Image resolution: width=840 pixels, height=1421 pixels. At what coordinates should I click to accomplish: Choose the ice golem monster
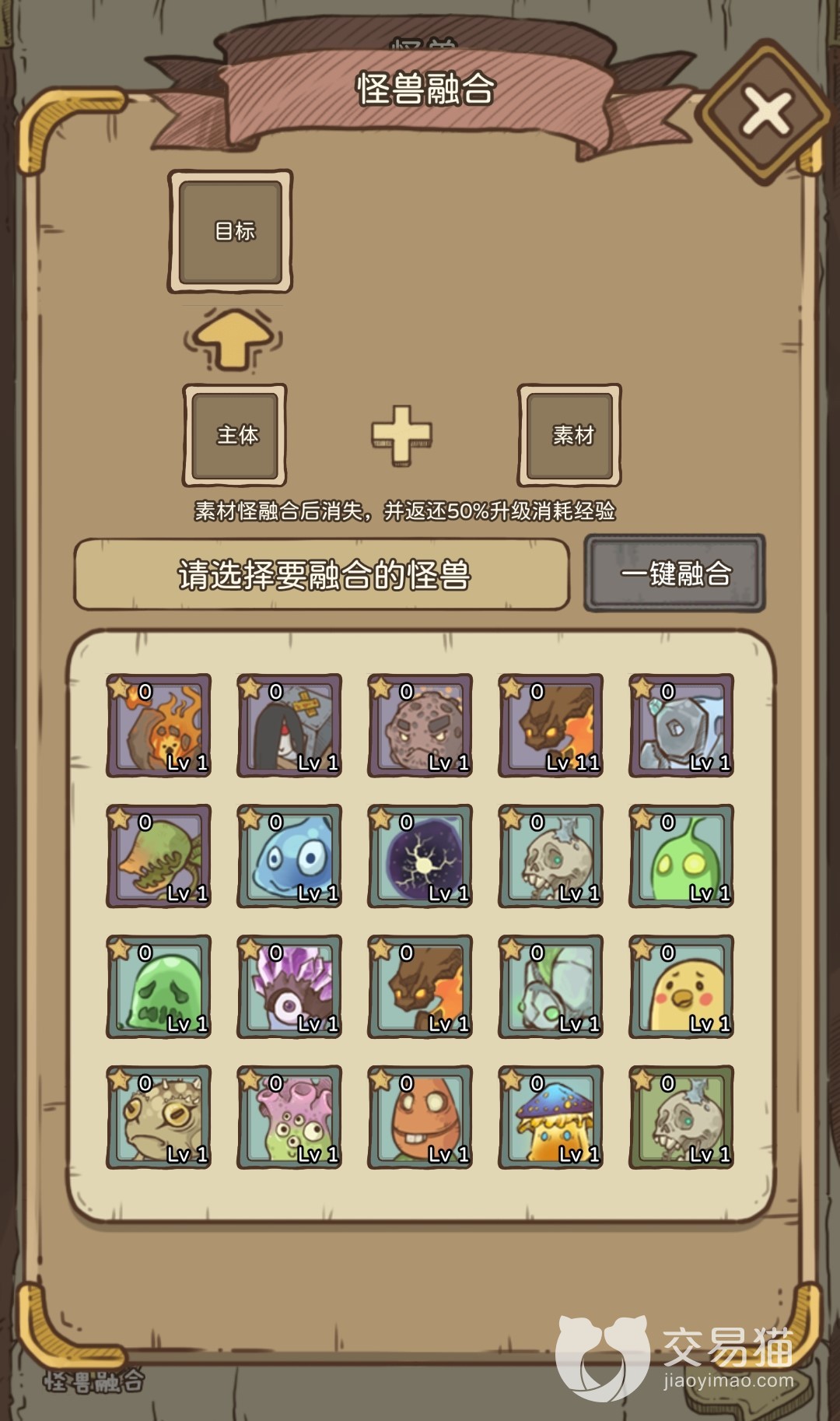click(x=681, y=725)
